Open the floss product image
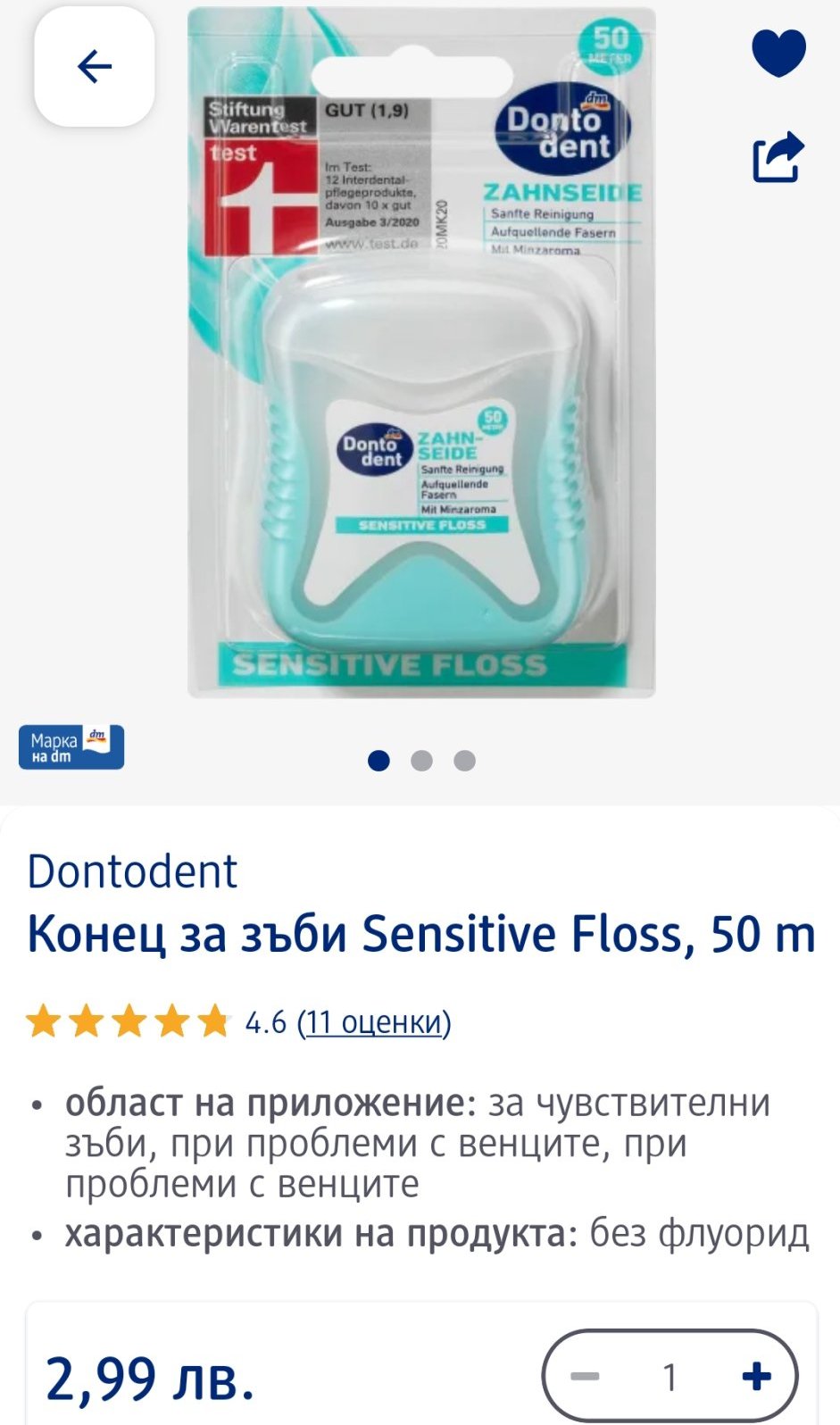840x1425 pixels. click(420, 353)
